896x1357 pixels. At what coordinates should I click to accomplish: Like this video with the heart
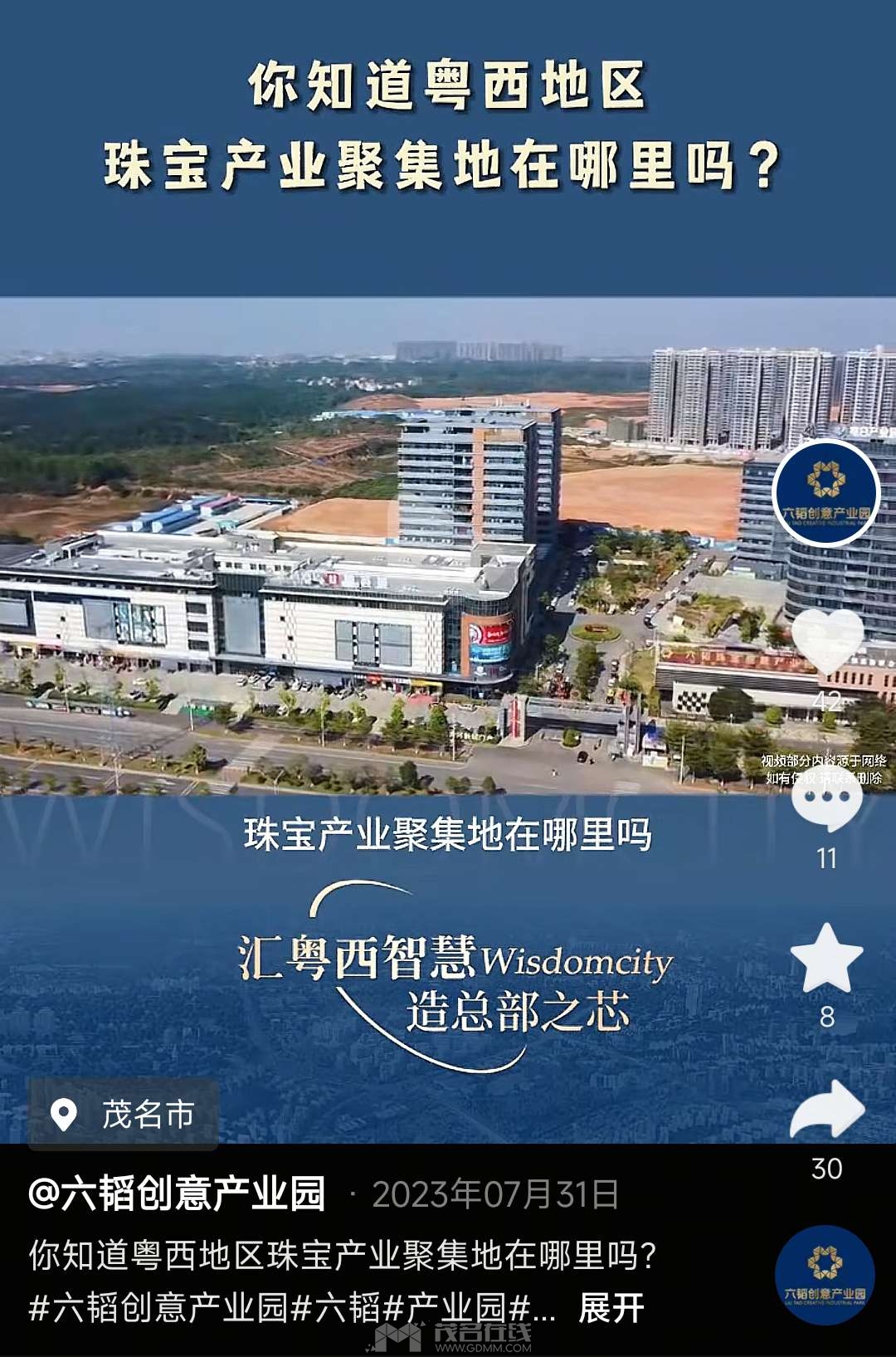[827, 640]
